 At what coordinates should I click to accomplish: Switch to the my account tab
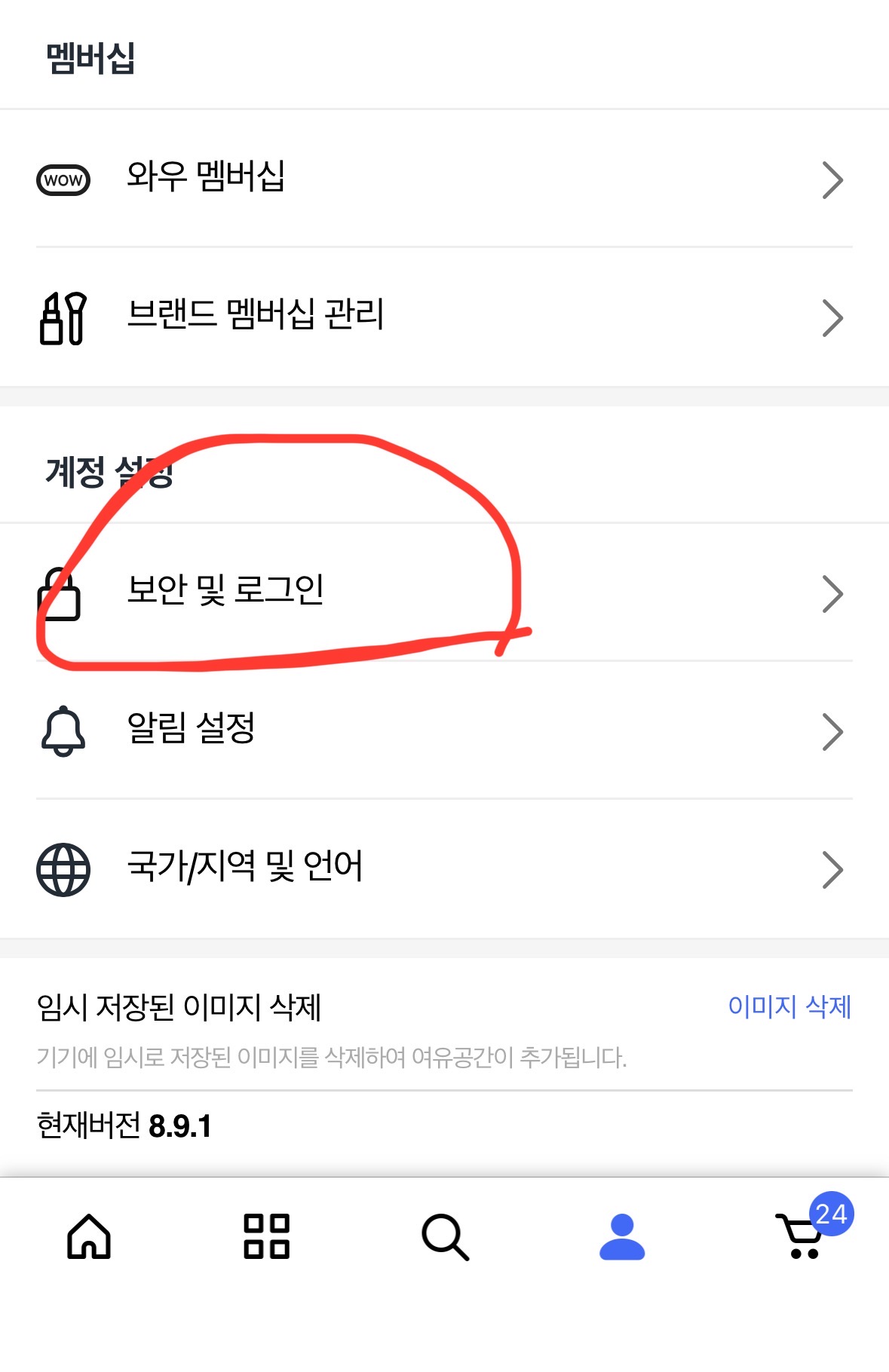[622, 1236]
